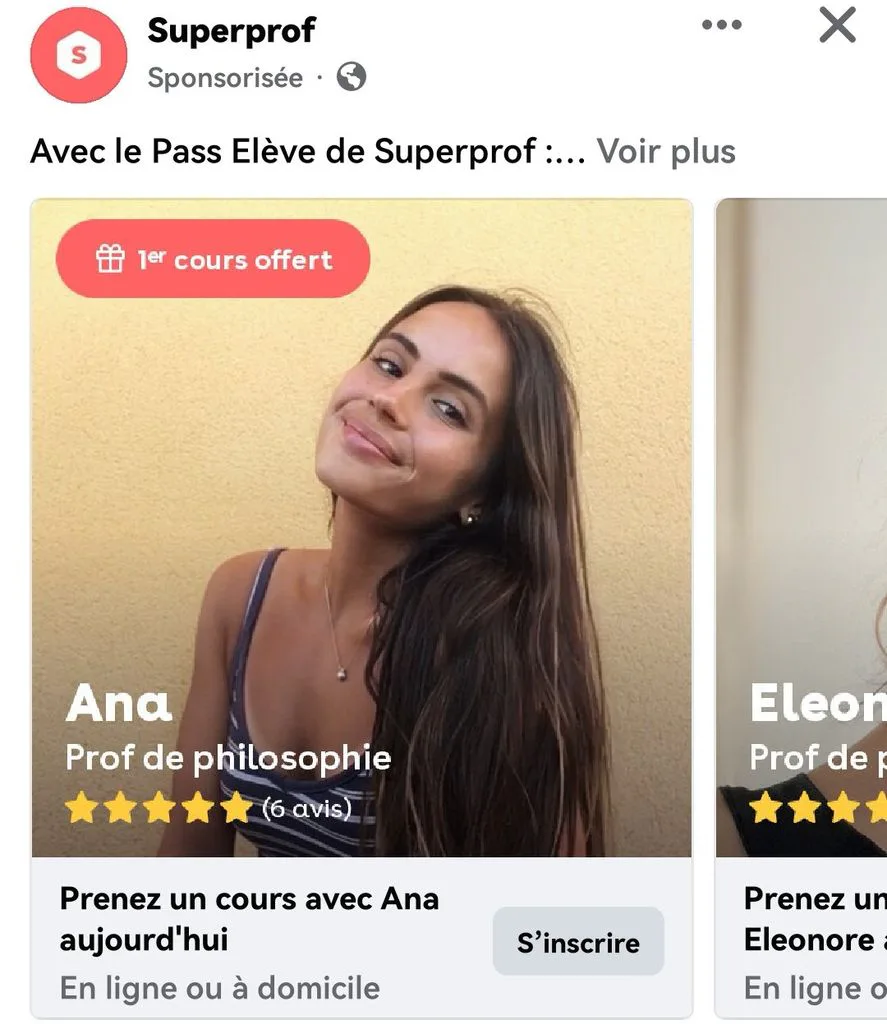This screenshot has height=1024, width=887.
Task: Expand the caption with Voir plus
Action: pos(666,152)
